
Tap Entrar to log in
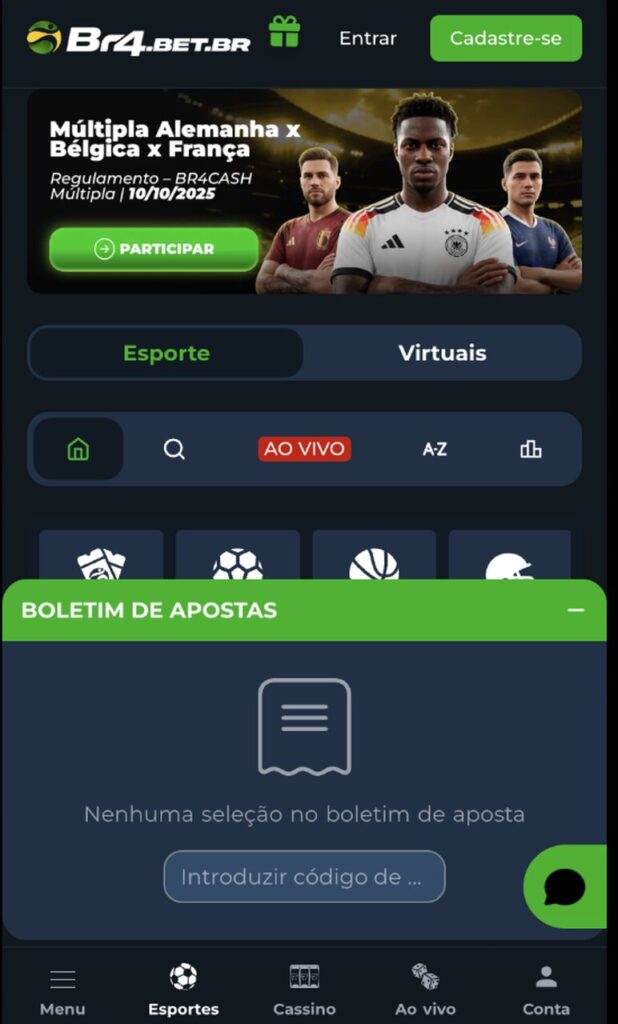pos(368,39)
